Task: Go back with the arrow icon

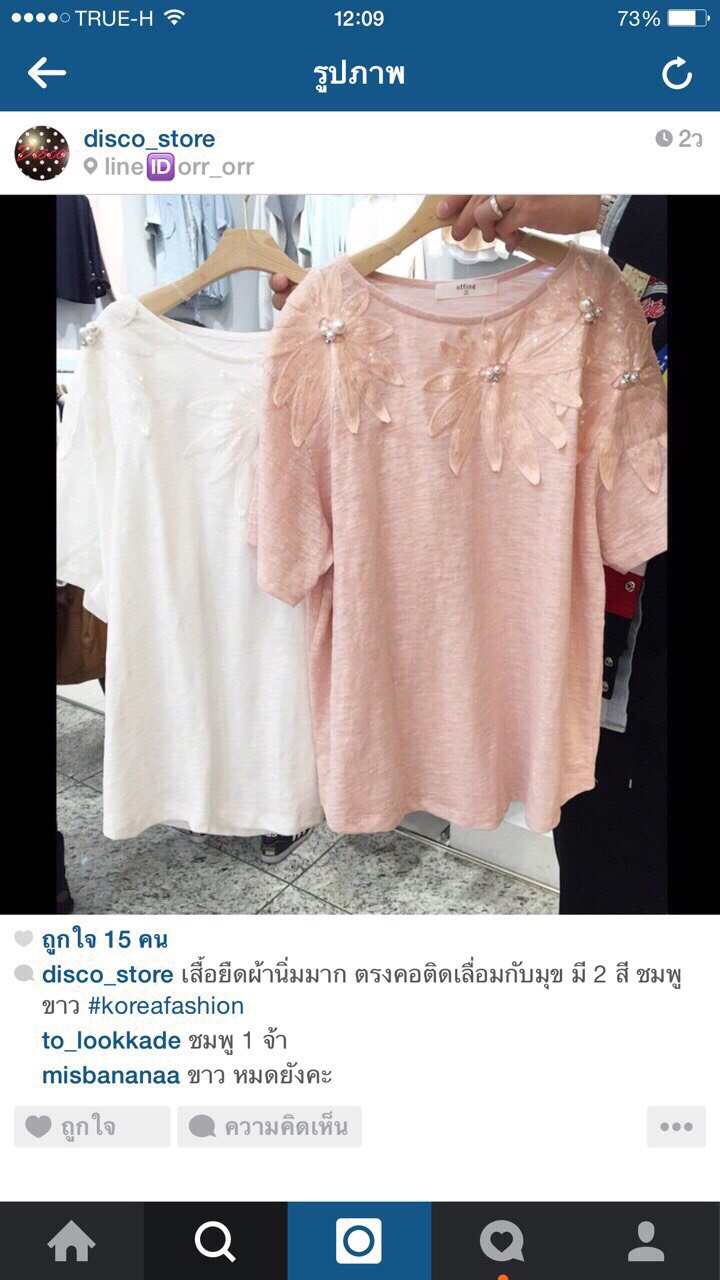Action: (46, 73)
